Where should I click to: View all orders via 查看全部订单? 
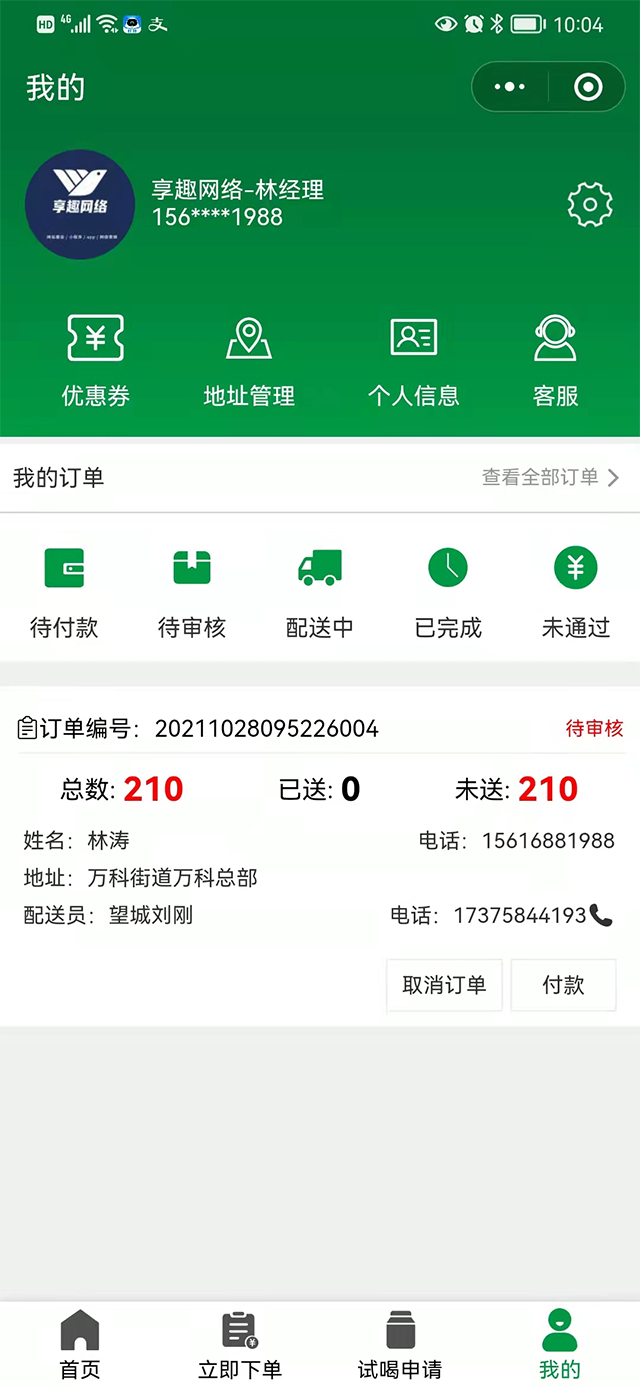550,478
